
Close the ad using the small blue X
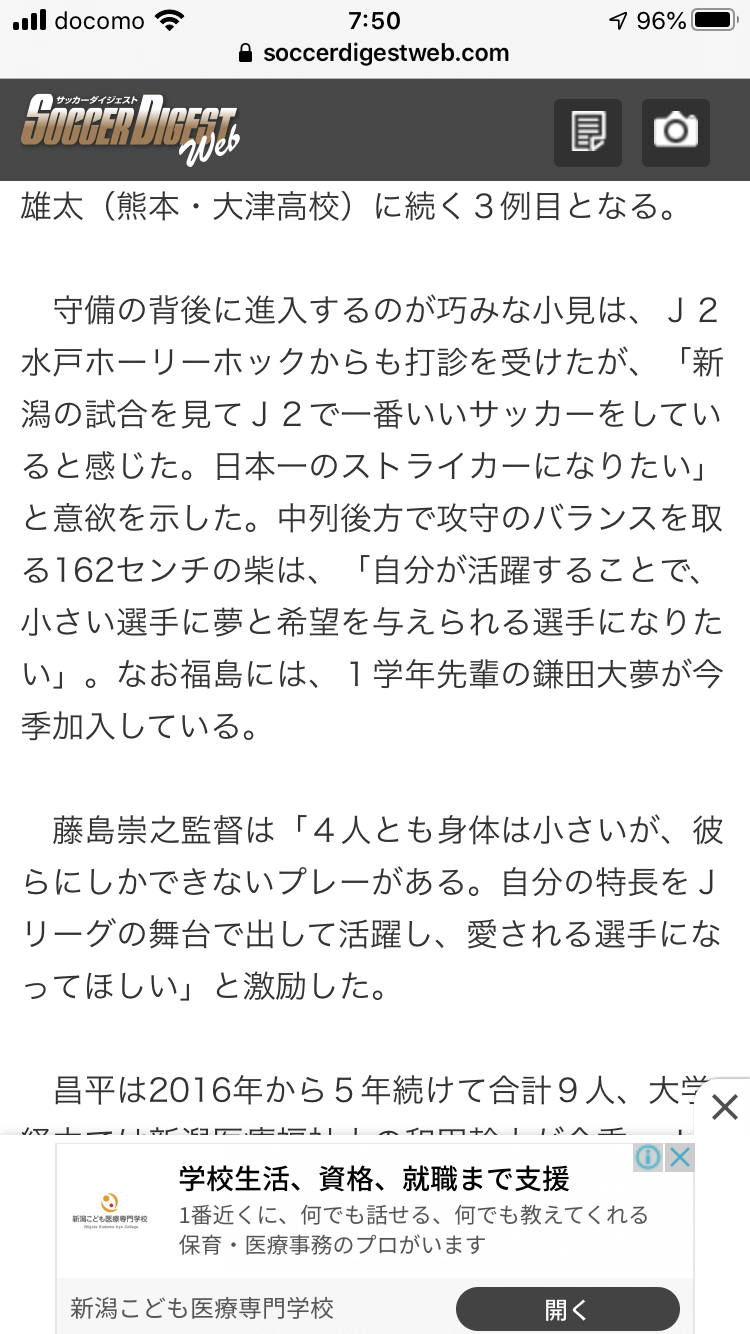point(680,1158)
